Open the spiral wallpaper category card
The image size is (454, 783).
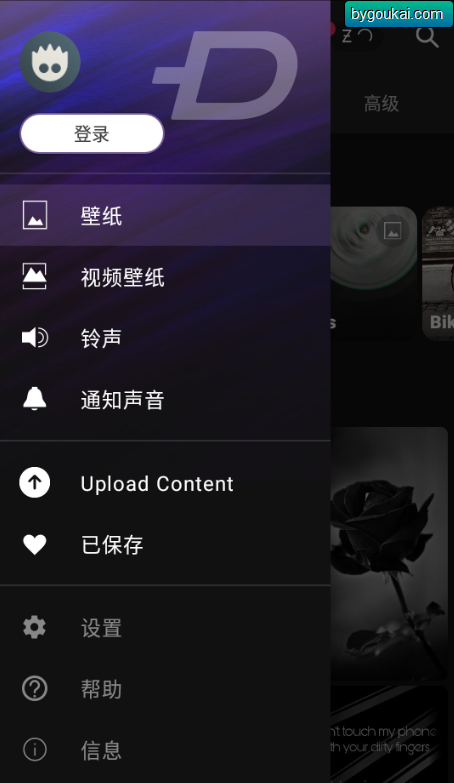(374, 273)
